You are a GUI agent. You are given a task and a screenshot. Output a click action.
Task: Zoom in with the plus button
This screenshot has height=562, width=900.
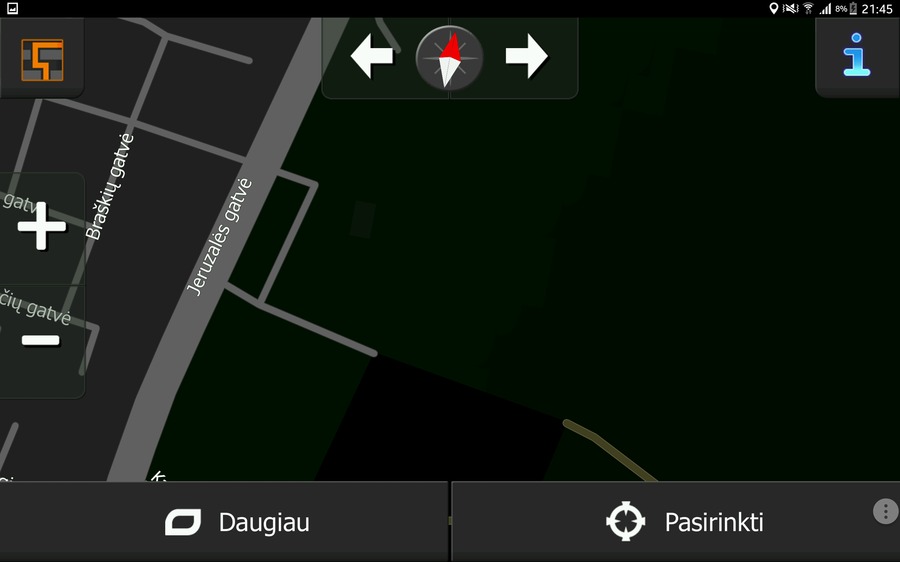point(41,229)
